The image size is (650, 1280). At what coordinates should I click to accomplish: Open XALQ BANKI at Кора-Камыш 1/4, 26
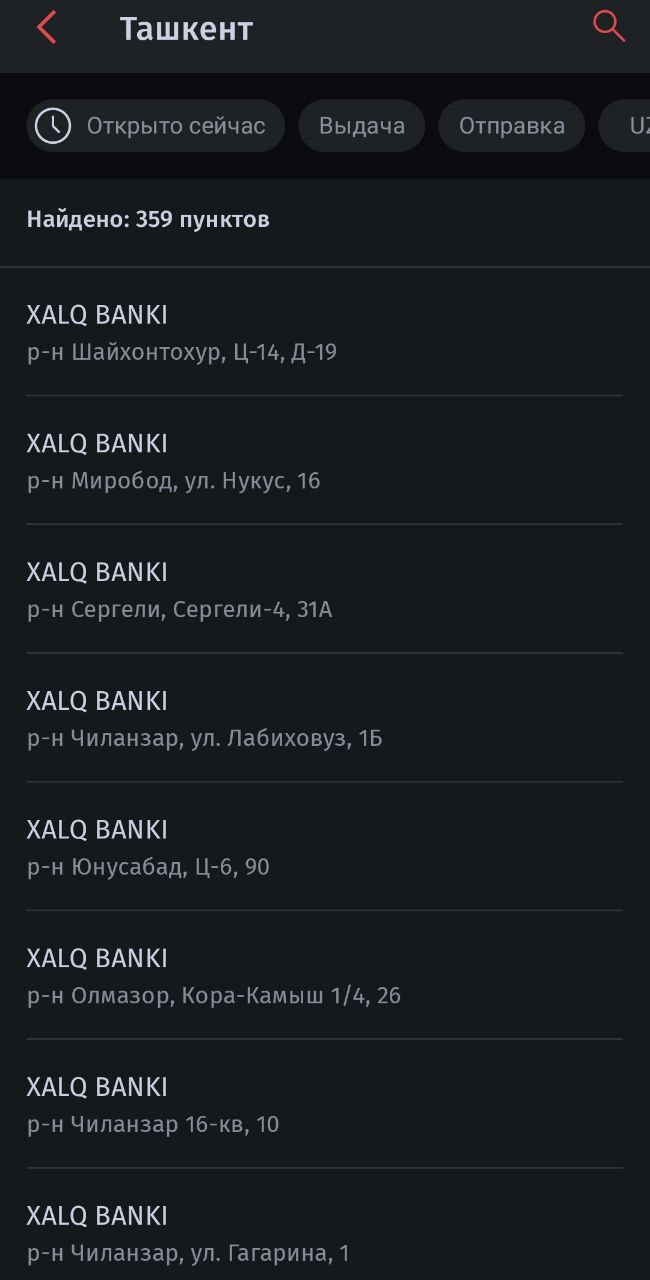(324, 976)
